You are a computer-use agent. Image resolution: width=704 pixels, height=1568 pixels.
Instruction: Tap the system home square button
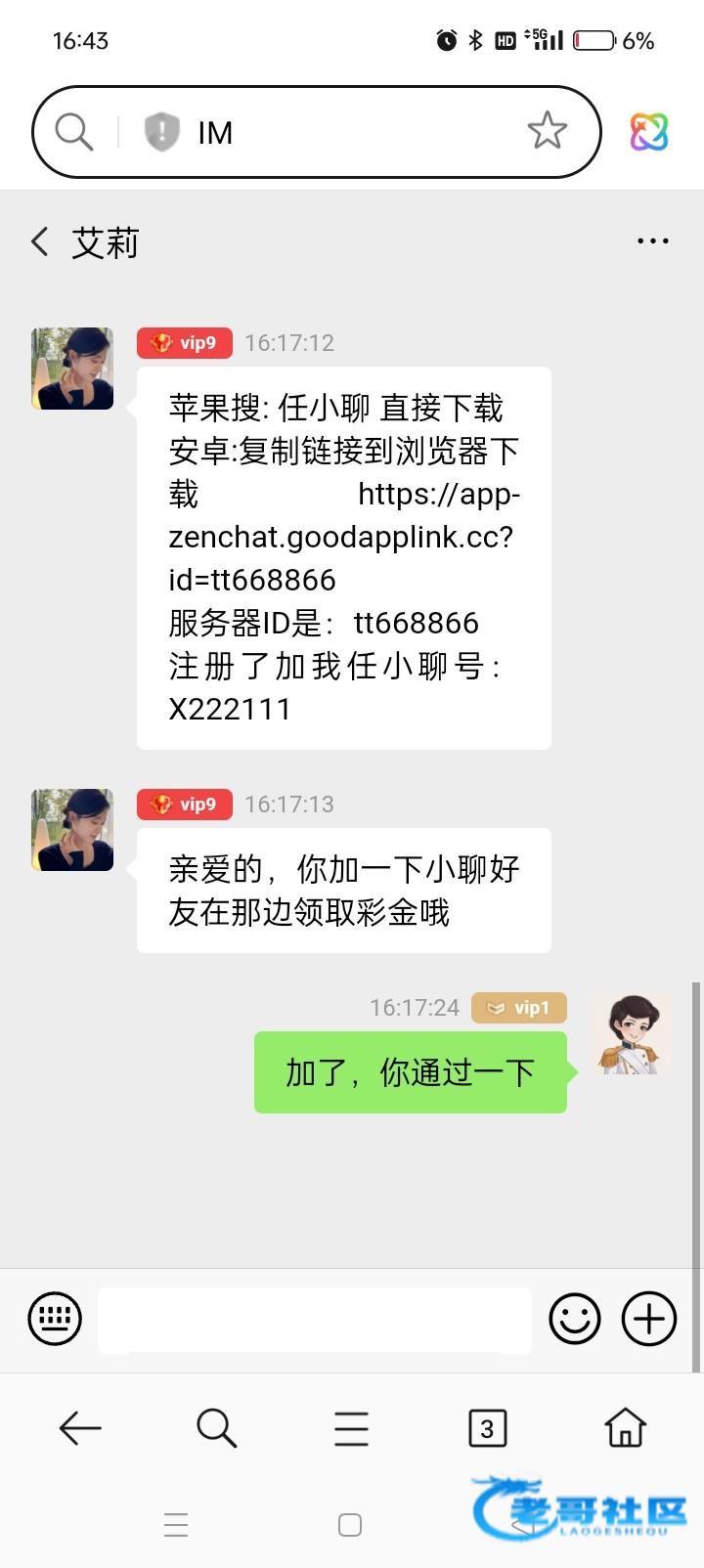tap(350, 1525)
